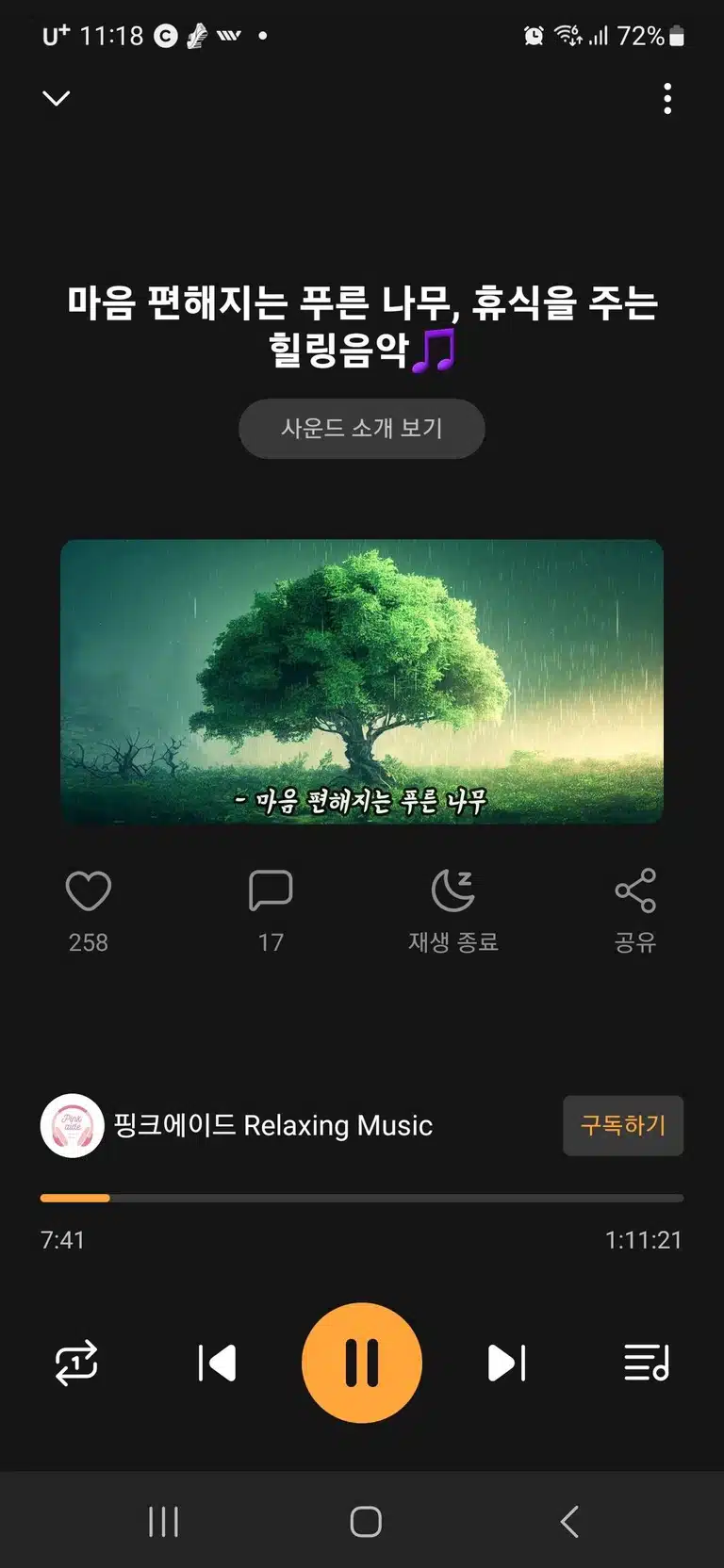Subscribe with the 구독하기 button
This screenshot has width=724, height=1568.
(x=623, y=1125)
